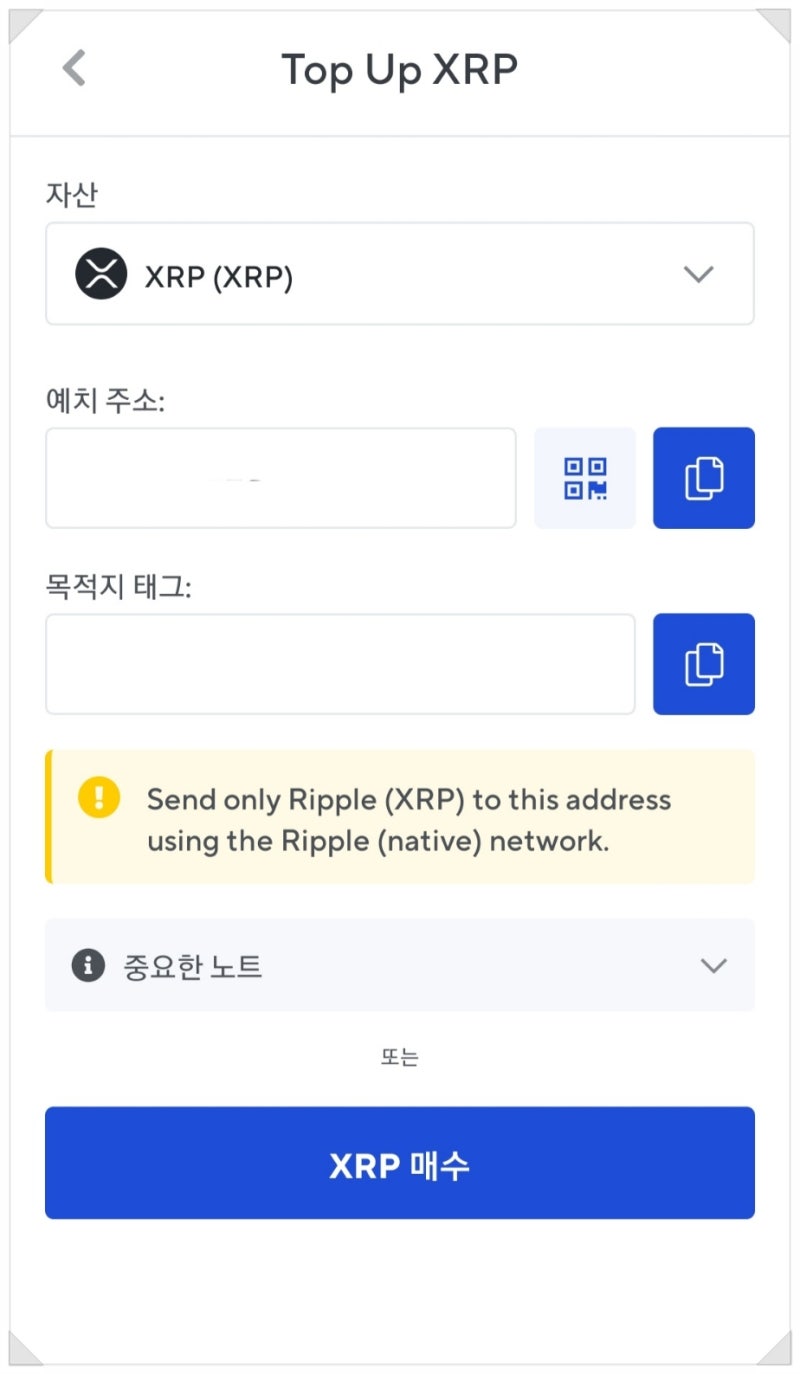Image resolution: width=800 pixels, height=1374 pixels.
Task: Open the asset dropdown showing XRP (XRP)
Action: 400,274
